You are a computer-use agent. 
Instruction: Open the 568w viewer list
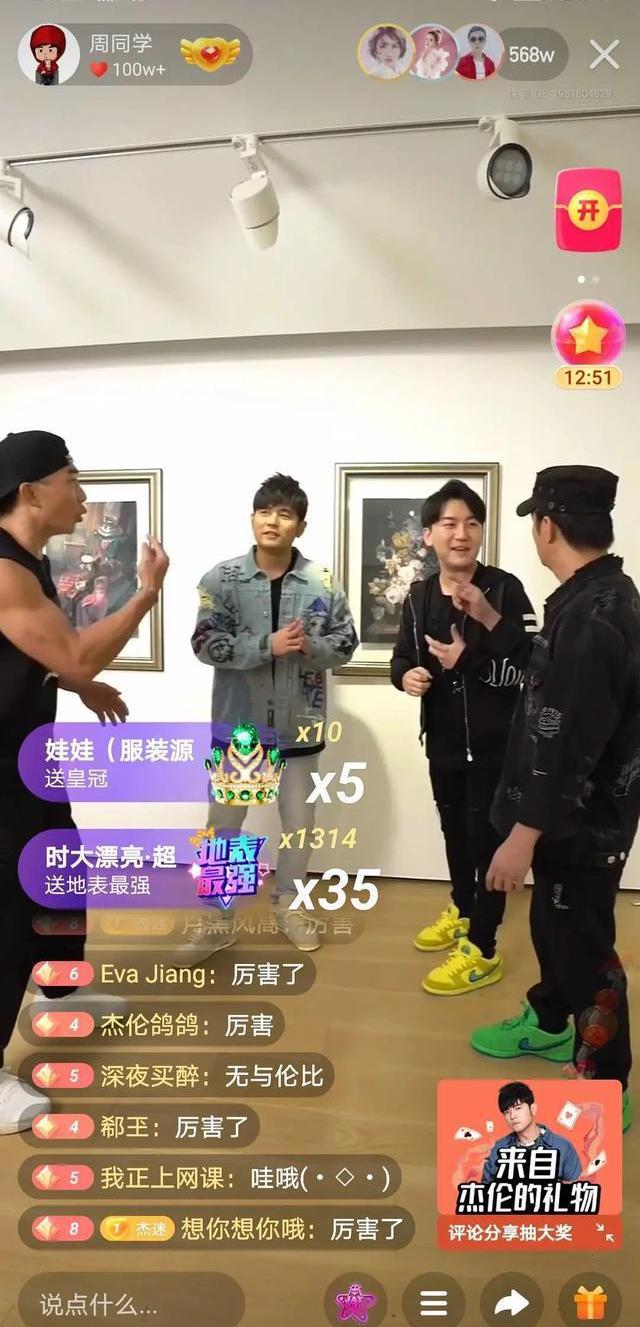[x=531, y=54]
